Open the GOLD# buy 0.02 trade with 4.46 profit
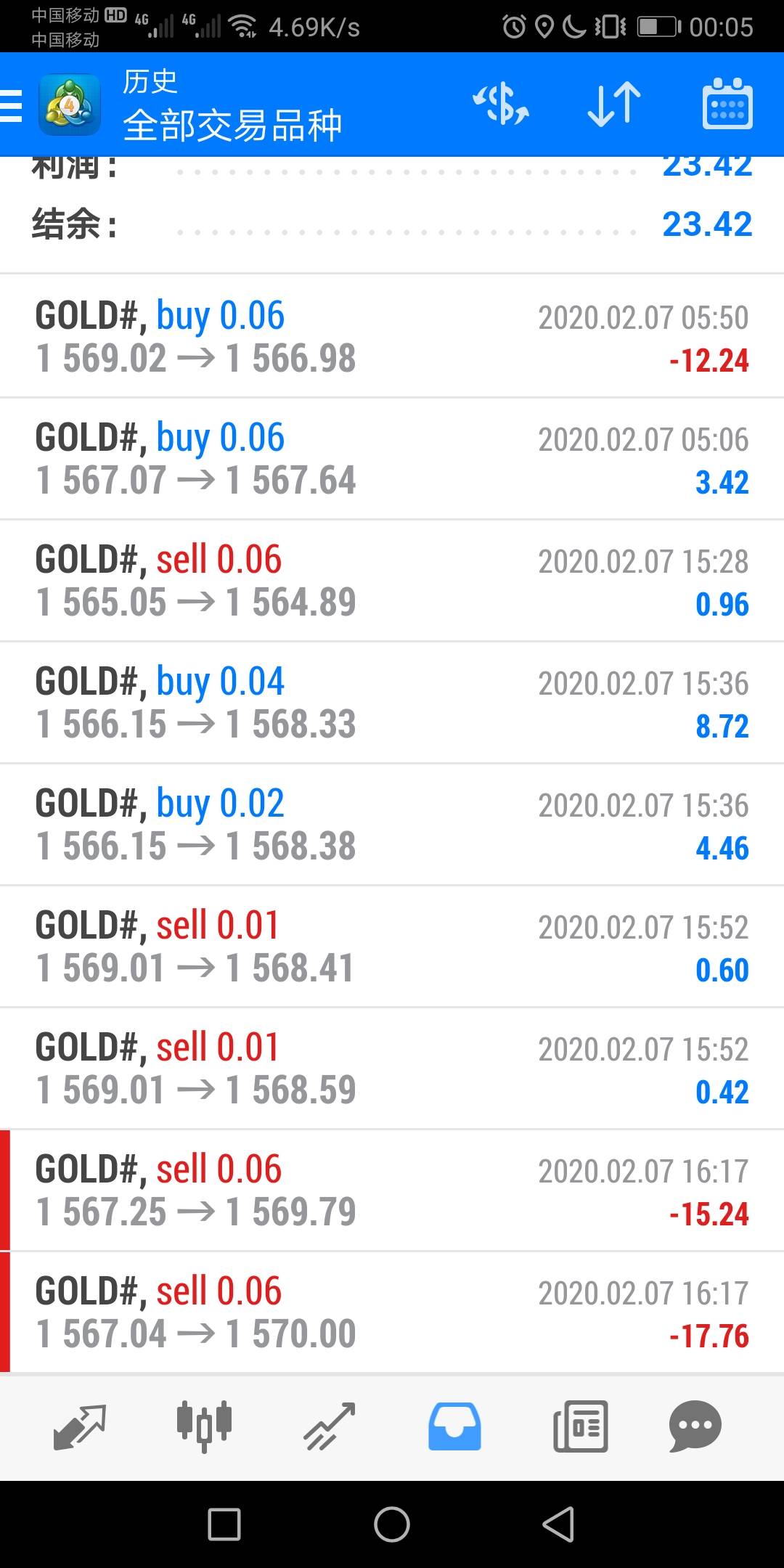Screen dimensions: 784x1568 392,824
